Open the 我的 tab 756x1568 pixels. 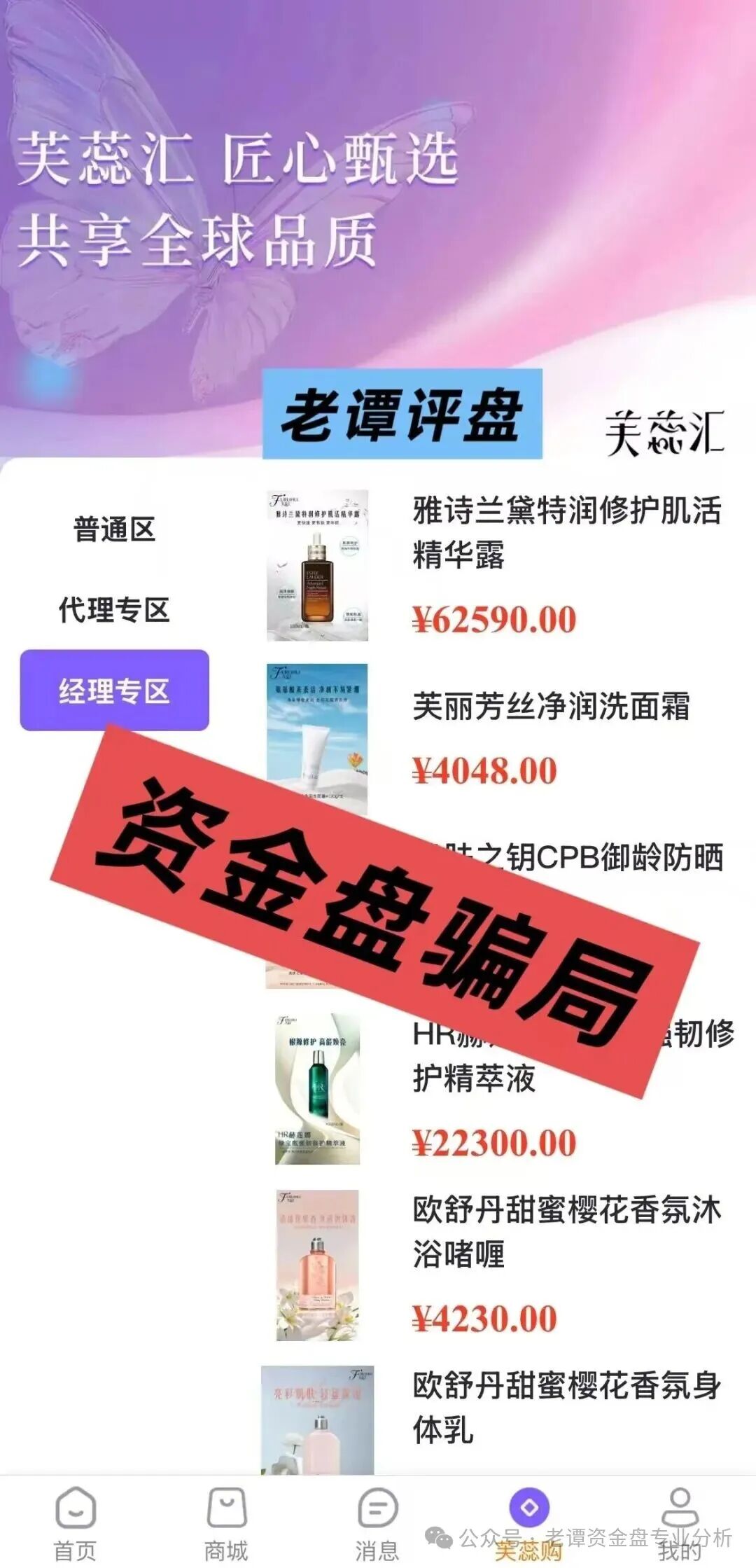[680, 1524]
